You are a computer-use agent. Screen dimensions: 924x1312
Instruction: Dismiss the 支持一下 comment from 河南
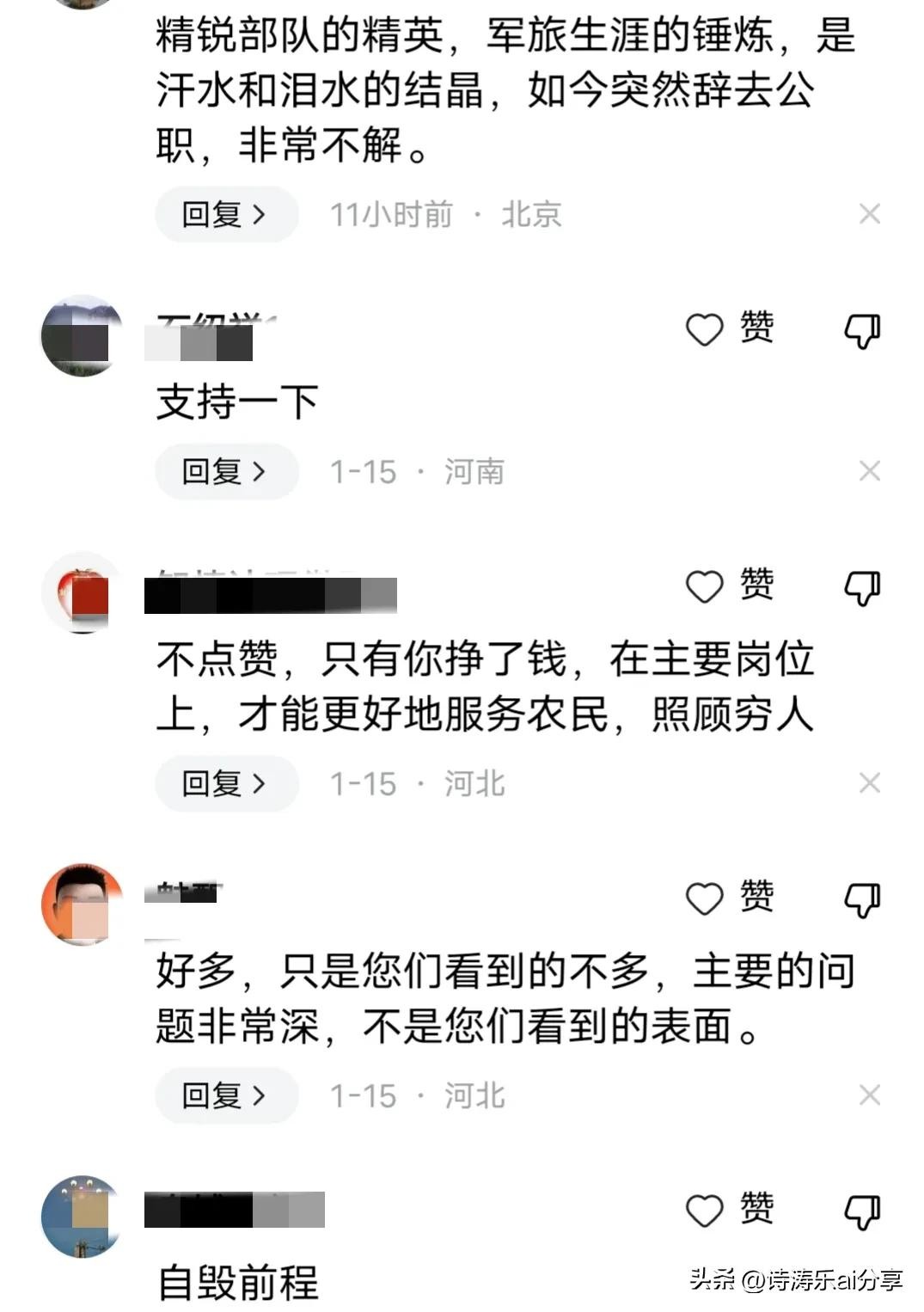pos(870,471)
